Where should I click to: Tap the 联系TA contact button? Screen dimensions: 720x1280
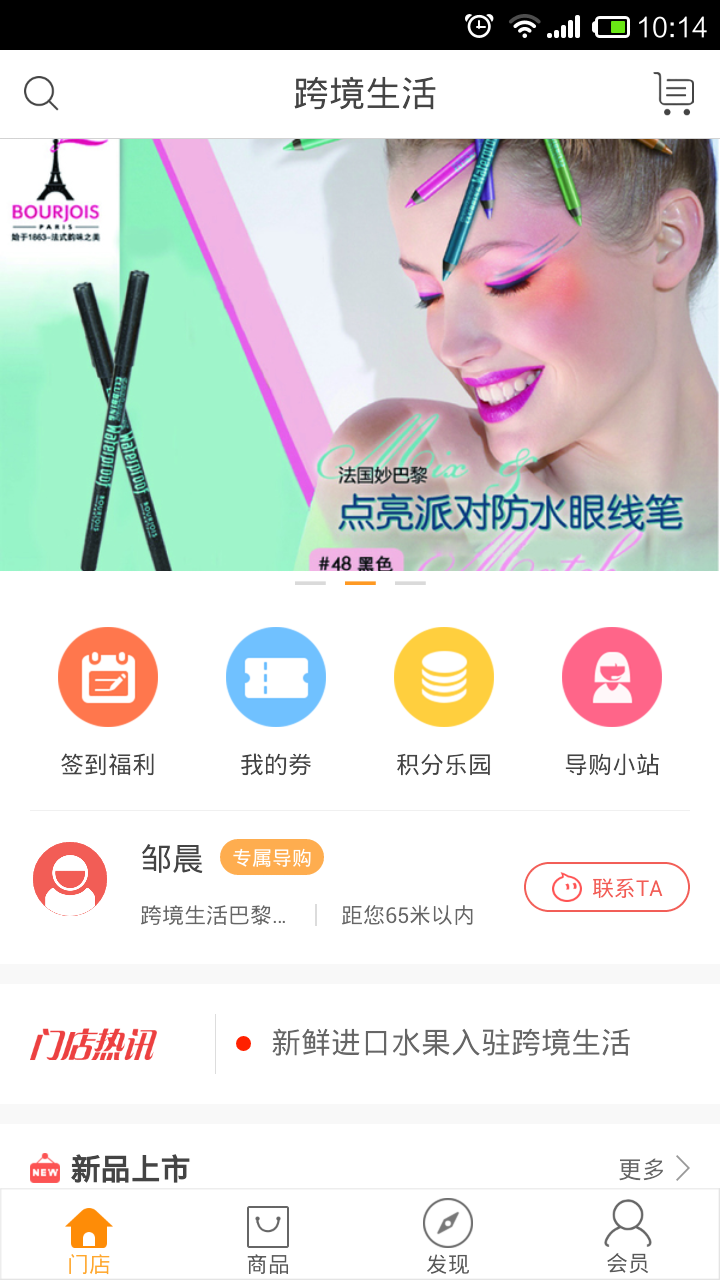[607, 887]
